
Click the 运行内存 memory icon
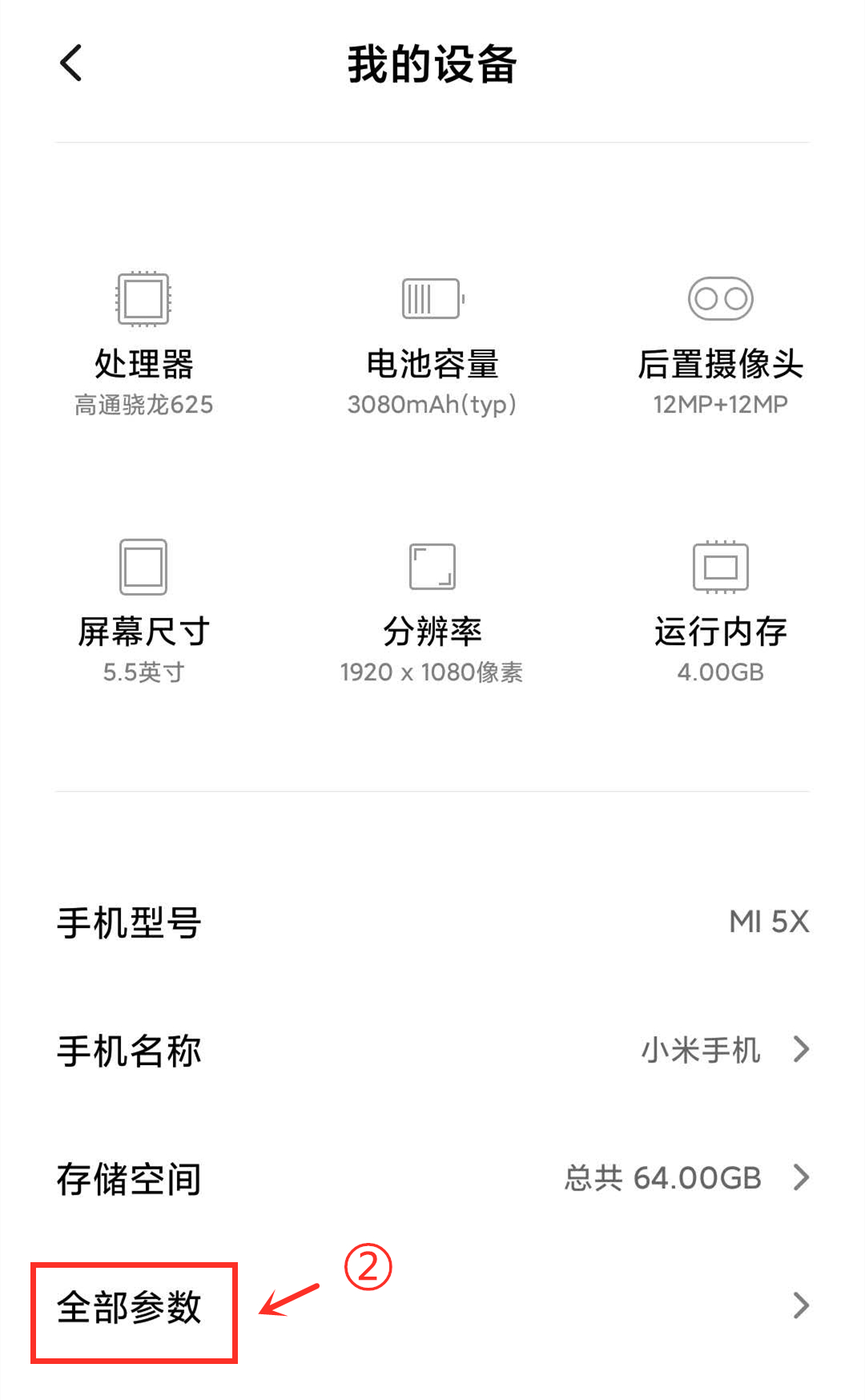[721, 566]
